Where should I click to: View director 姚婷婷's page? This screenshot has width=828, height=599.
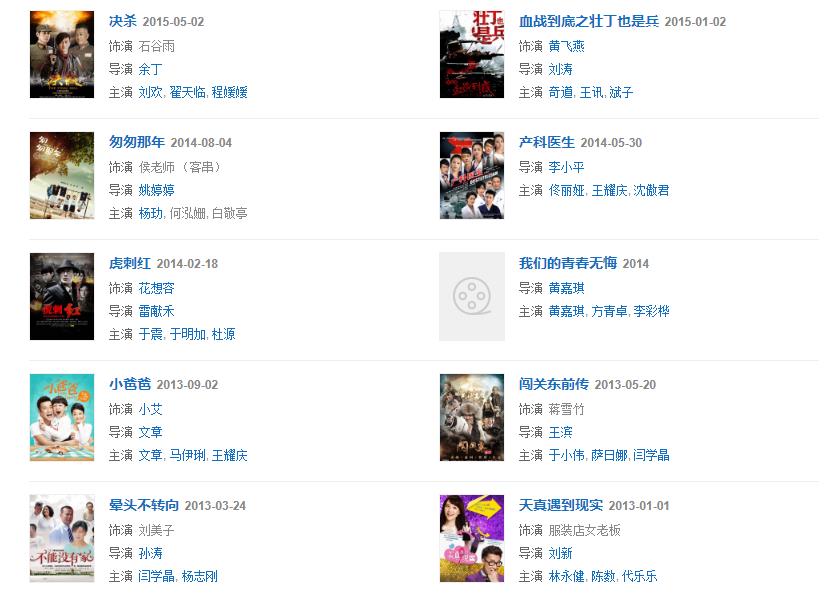coord(157,190)
